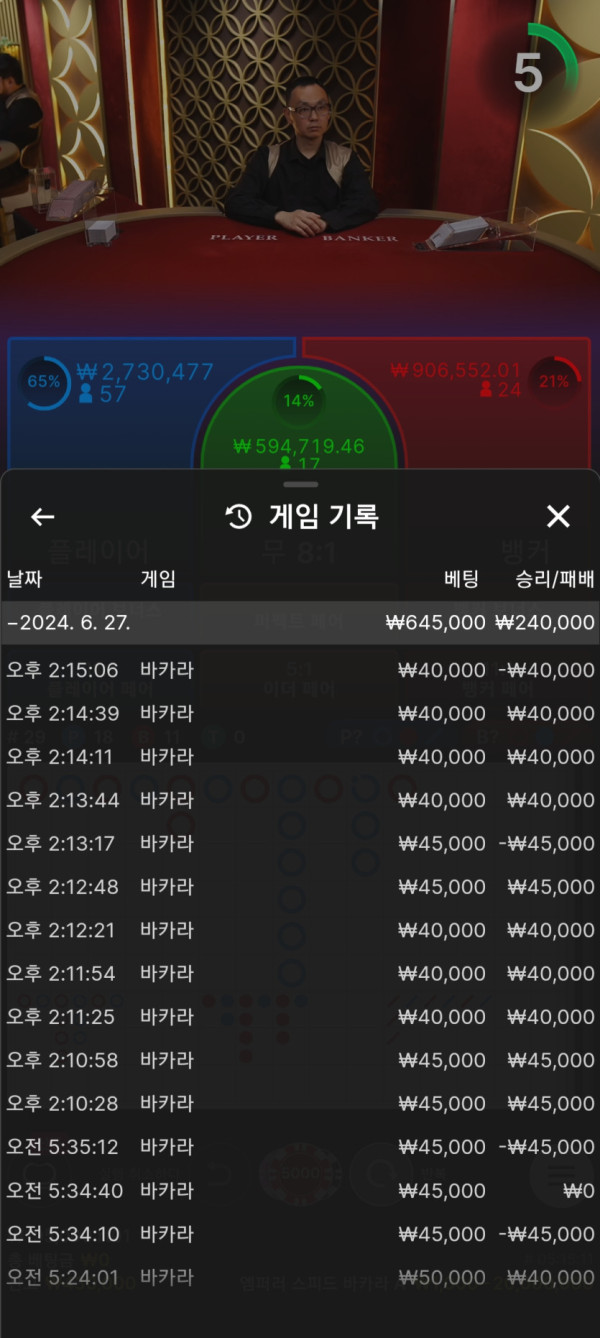
Task: Open the 오전 5:35:12 baccarat record
Action: (x=300, y=1147)
